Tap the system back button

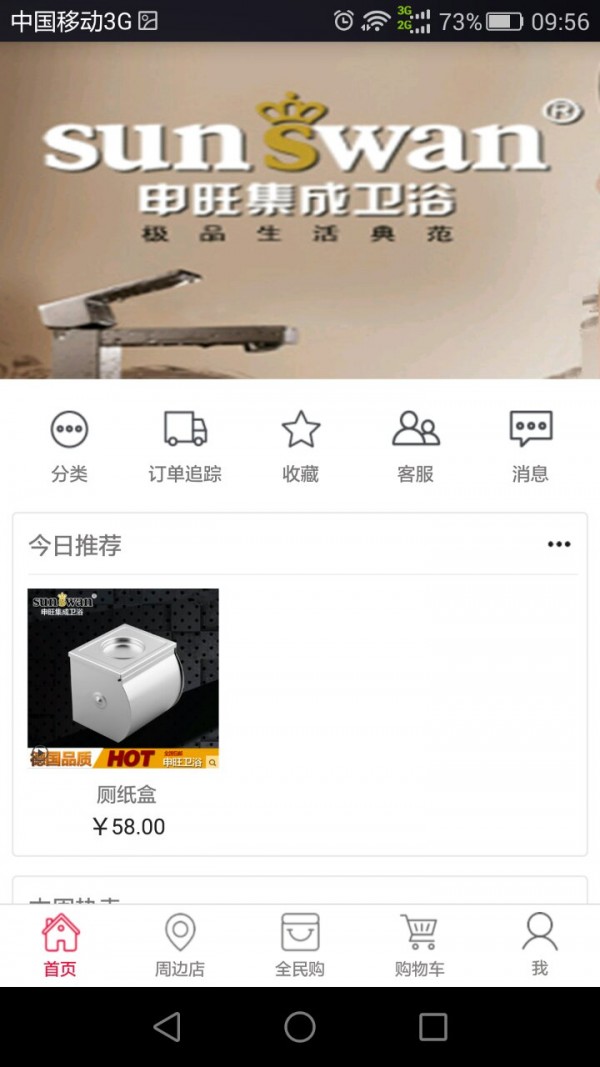coord(167,1027)
